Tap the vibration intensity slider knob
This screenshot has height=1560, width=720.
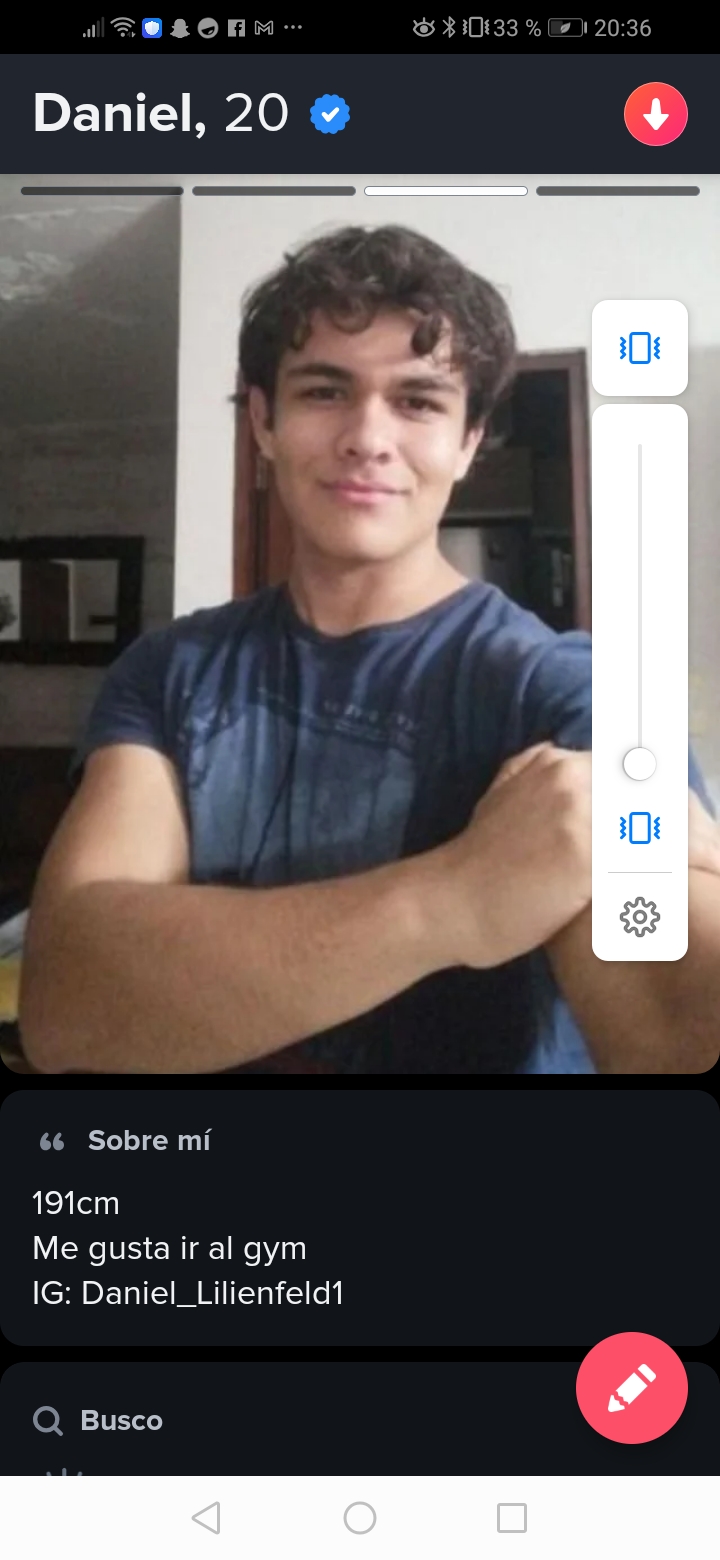pos(640,765)
